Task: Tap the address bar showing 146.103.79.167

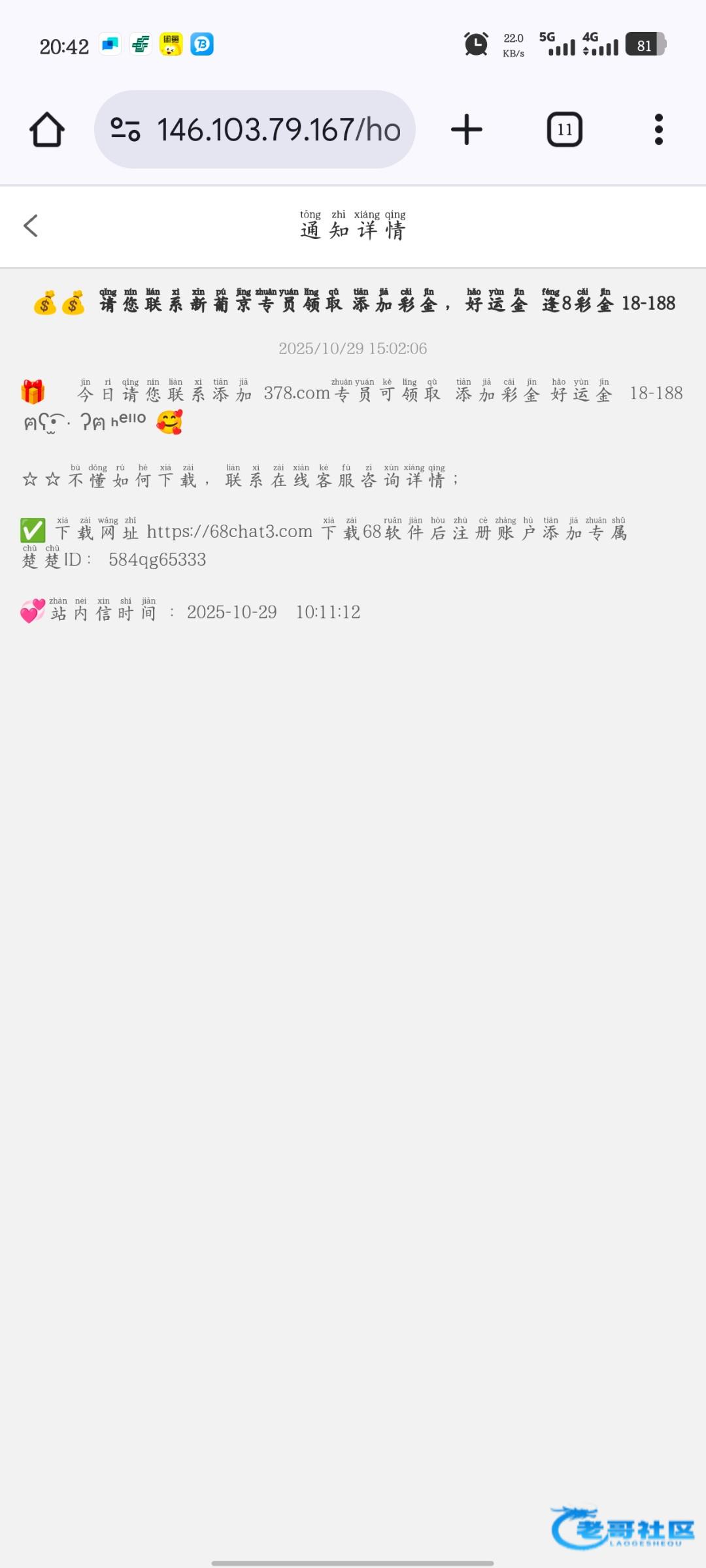Action: point(278,129)
